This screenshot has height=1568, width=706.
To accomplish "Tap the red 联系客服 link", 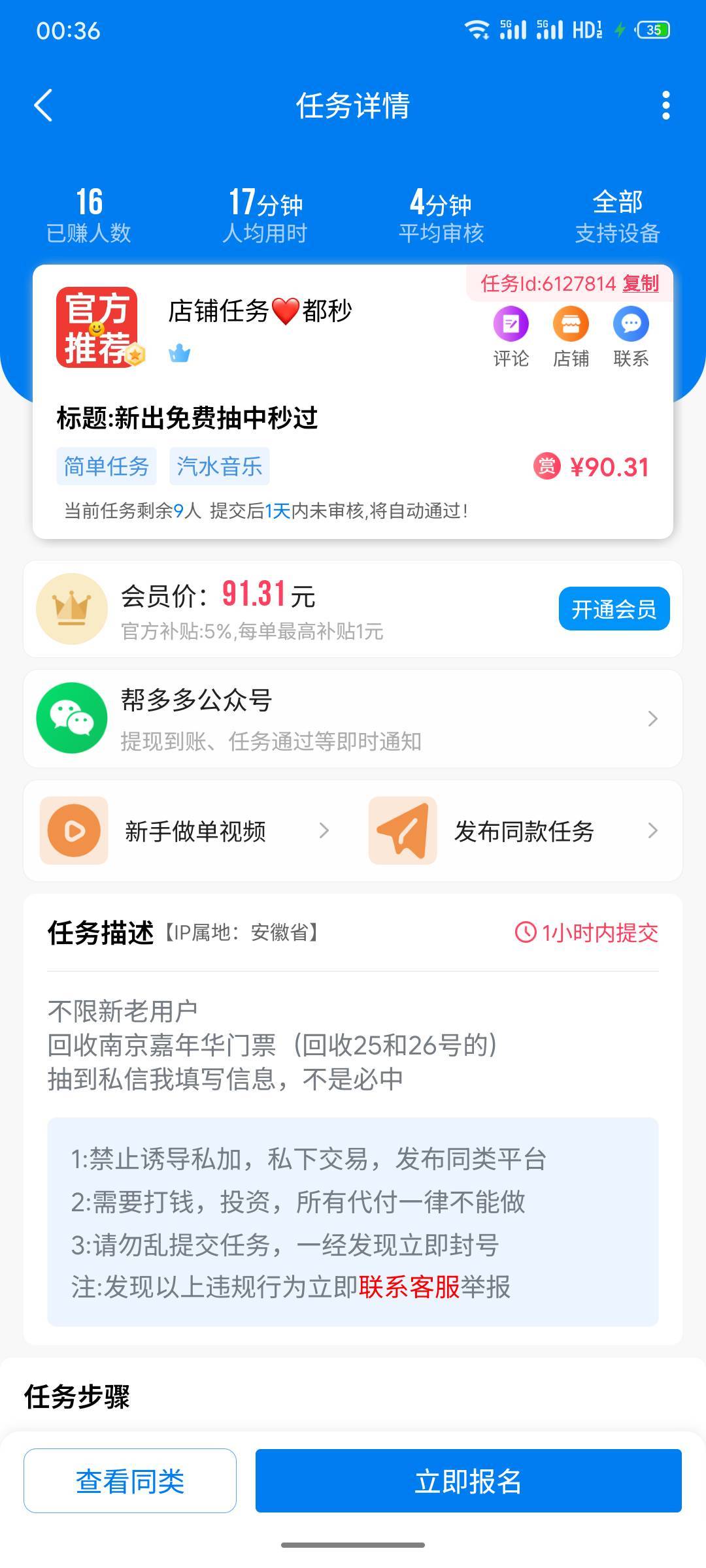I will (x=409, y=1287).
